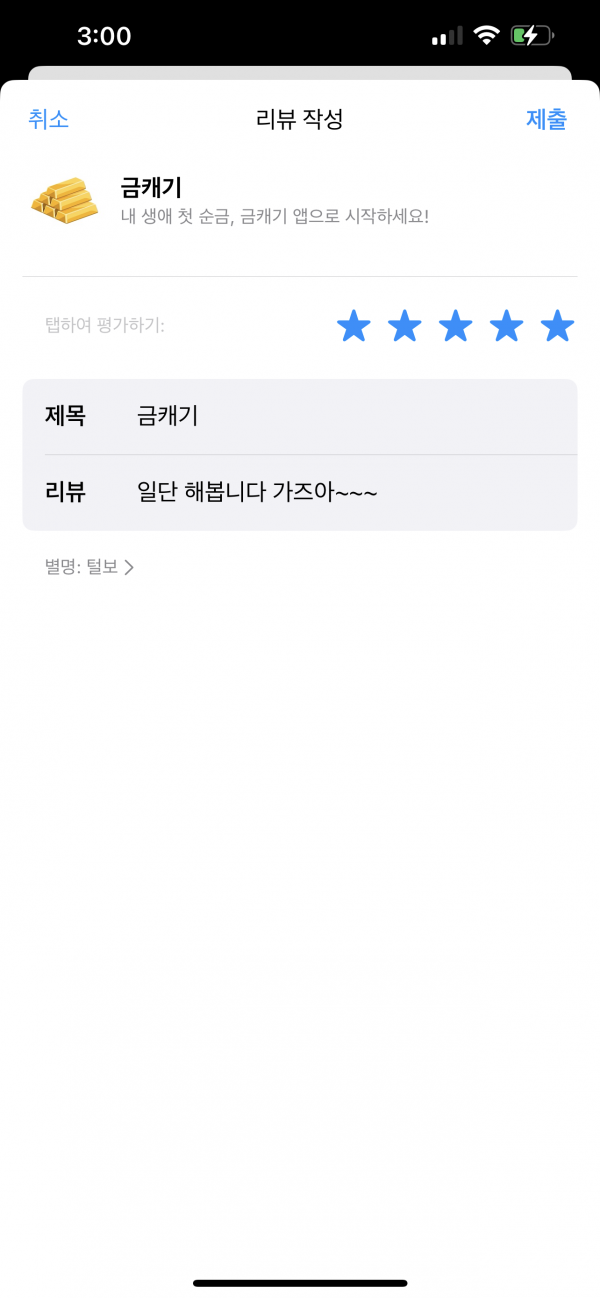Edit the 제목 title field
The image size is (600, 1298).
[300, 416]
